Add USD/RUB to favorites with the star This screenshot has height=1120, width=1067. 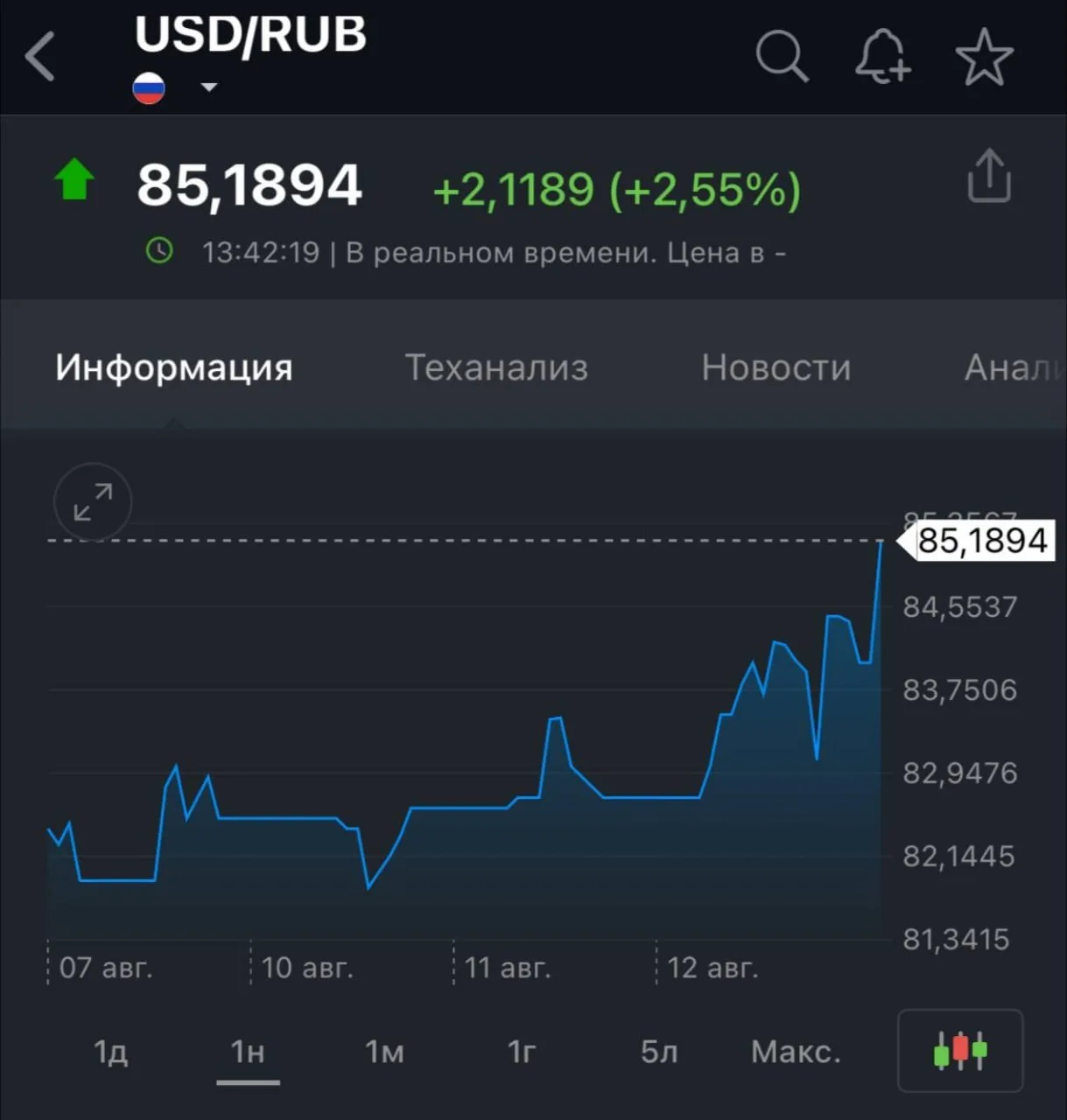point(984,57)
